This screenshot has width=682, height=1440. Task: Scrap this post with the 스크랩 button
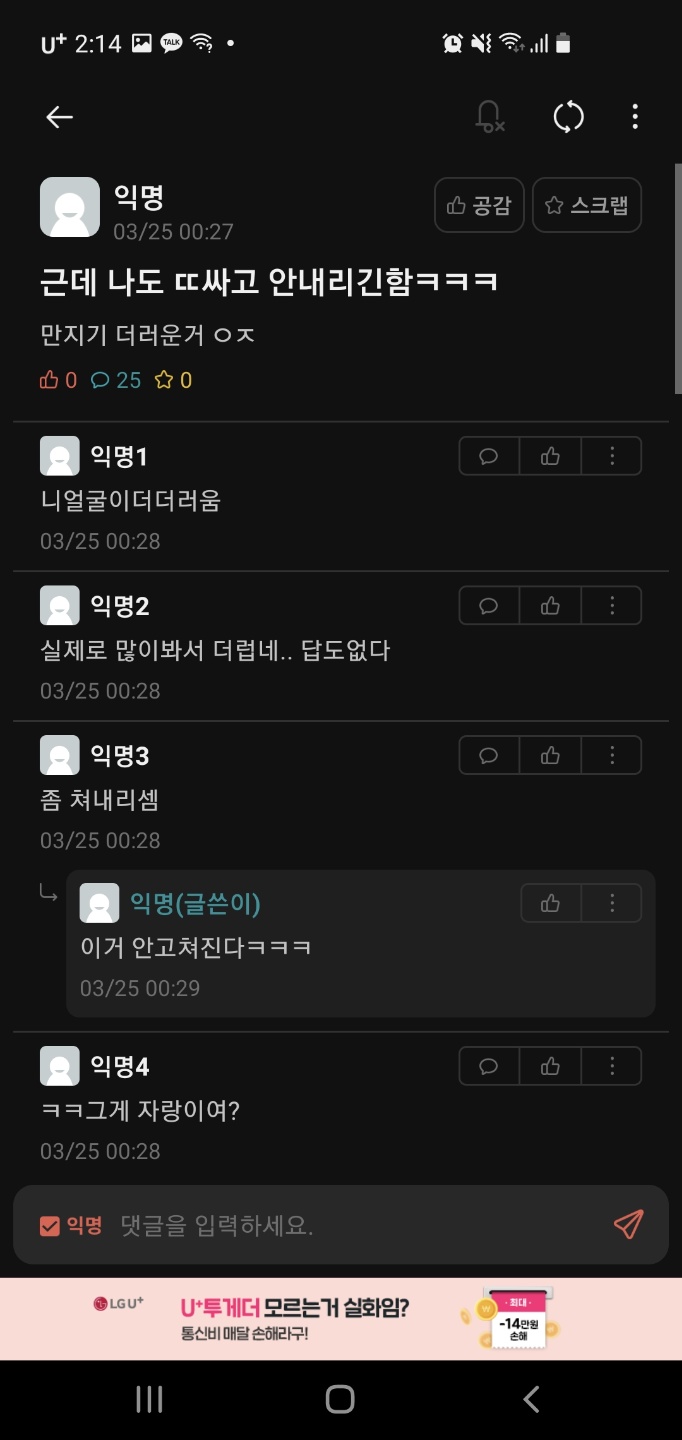coord(586,205)
